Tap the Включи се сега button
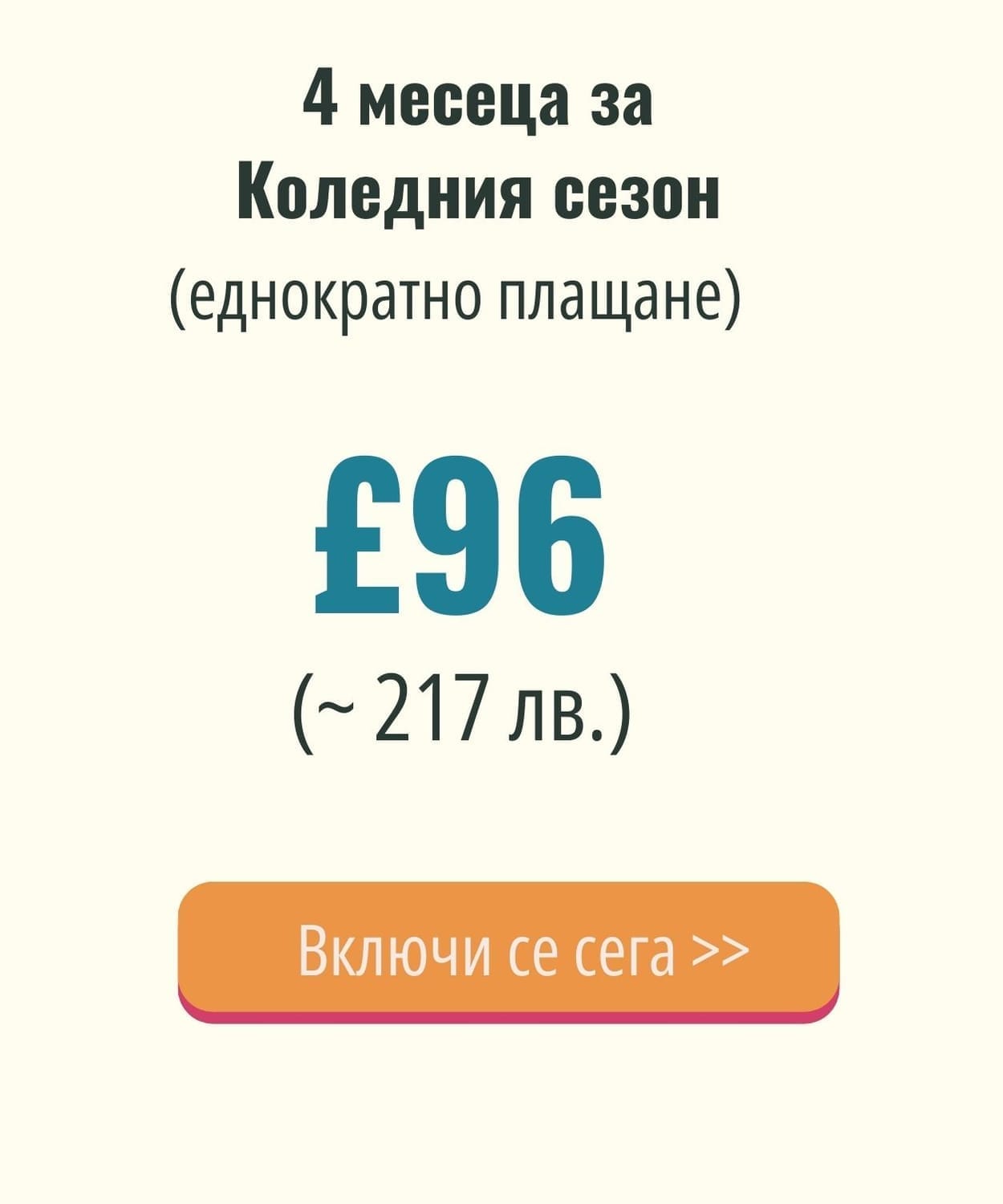The width and height of the screenshot is (1003, 1204). 509,950
